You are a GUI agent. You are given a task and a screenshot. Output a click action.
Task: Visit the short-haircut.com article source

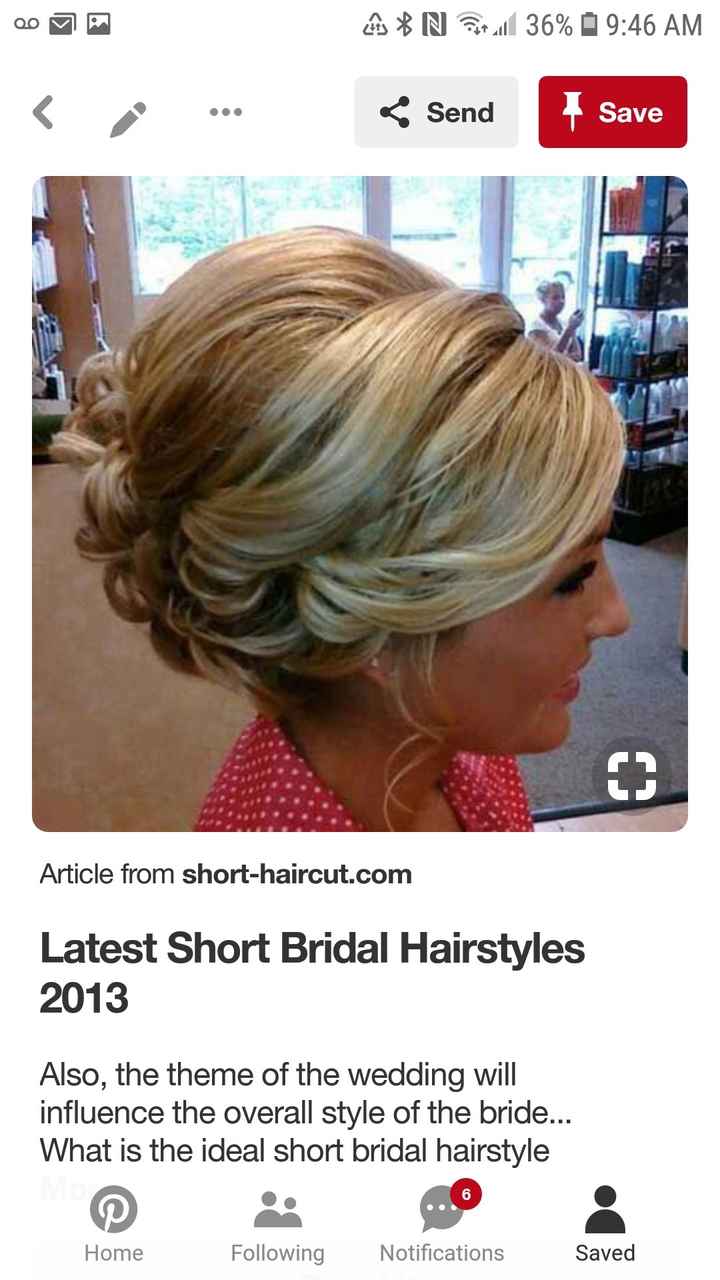tap(296, 875)
